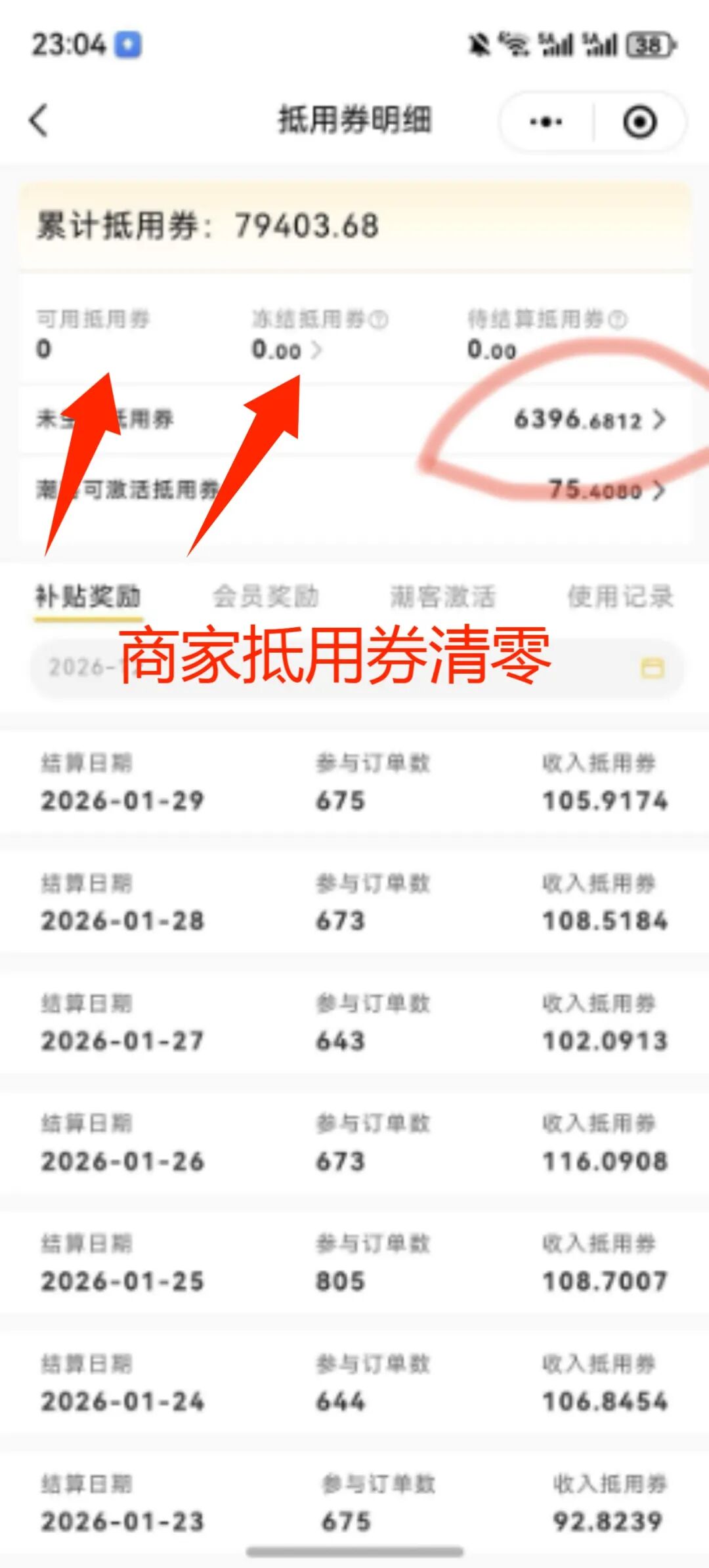Screen dimensions: 709x1568
Task: Open the 潮客可激活抵用券 row showing 75.4080
Action: 605,490
